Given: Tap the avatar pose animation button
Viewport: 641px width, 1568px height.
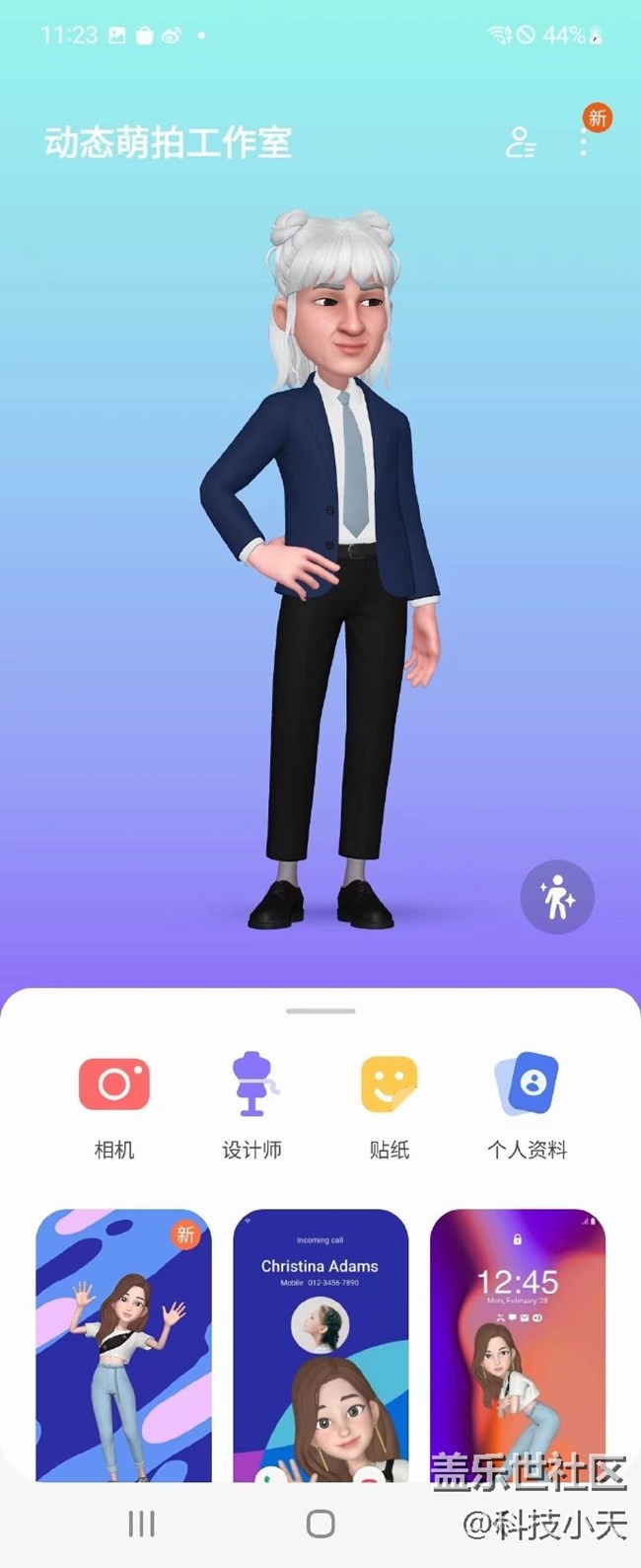Looking at the screenshot, I should pyautogui.click(x=557, y=897).
